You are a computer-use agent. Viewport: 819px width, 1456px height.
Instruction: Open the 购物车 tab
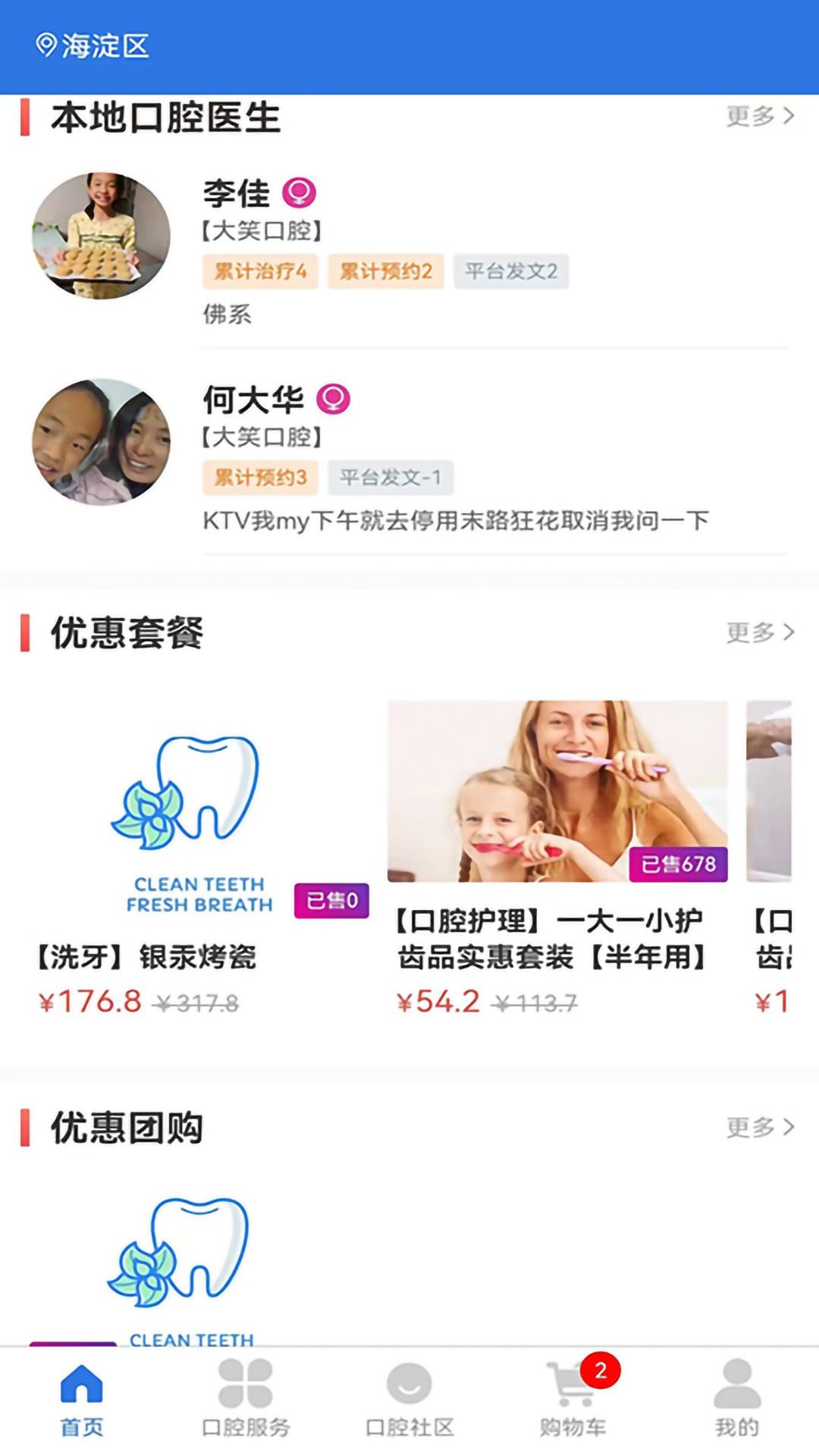click(573, 1400)
